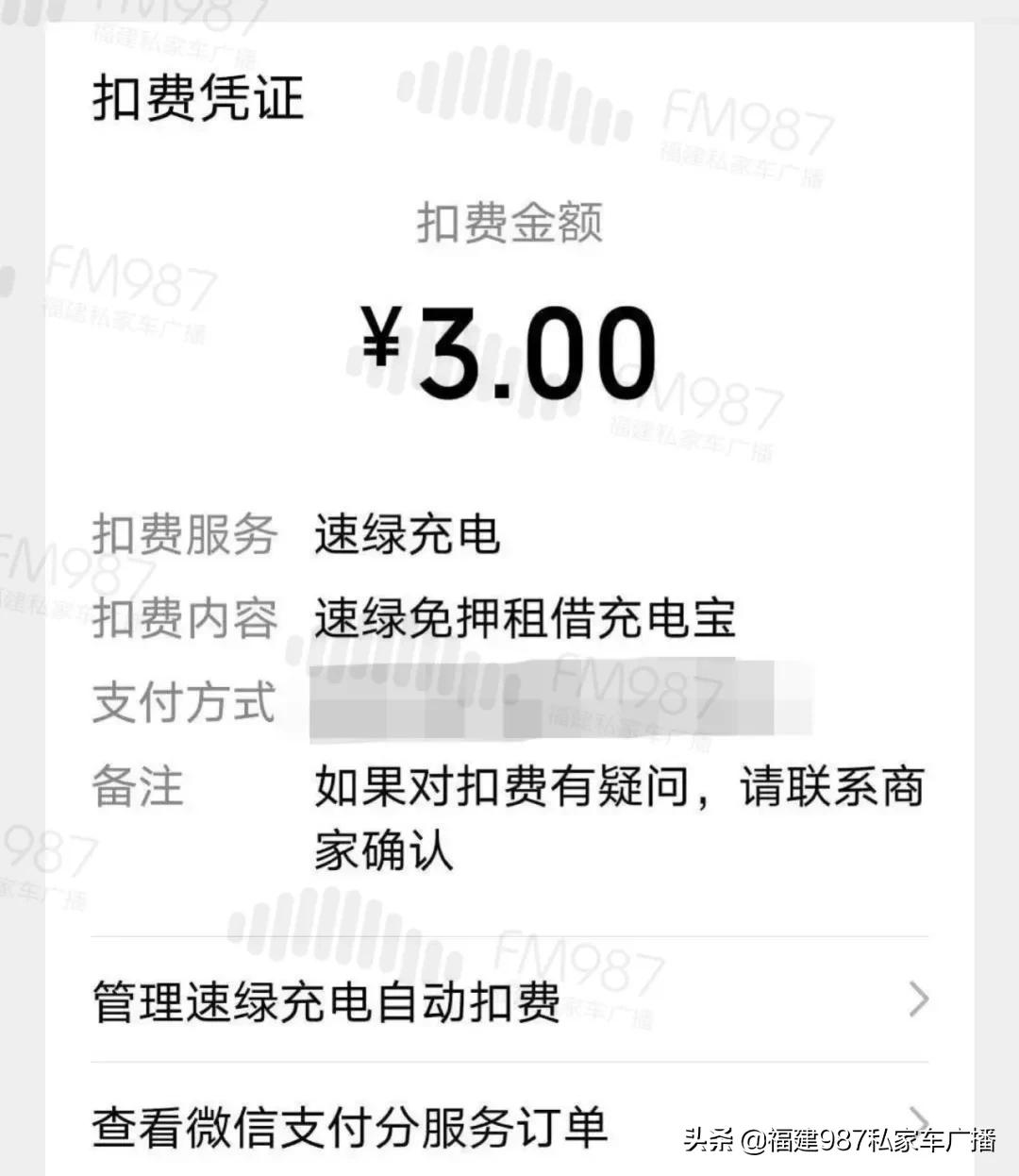The height and width of the screenshot is (1176, 1019).
Task: Select the 扣费内容 field label
Action: pos(183,618)
